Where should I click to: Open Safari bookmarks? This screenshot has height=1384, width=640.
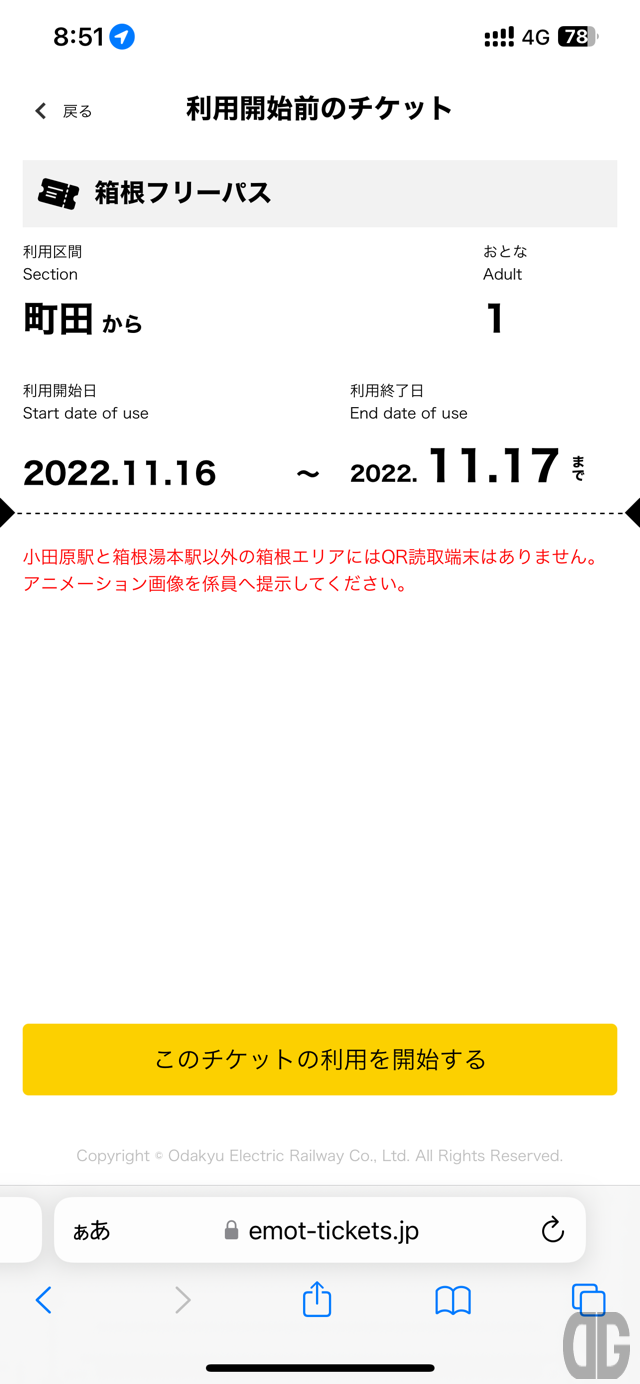(x=453, y=1300)
